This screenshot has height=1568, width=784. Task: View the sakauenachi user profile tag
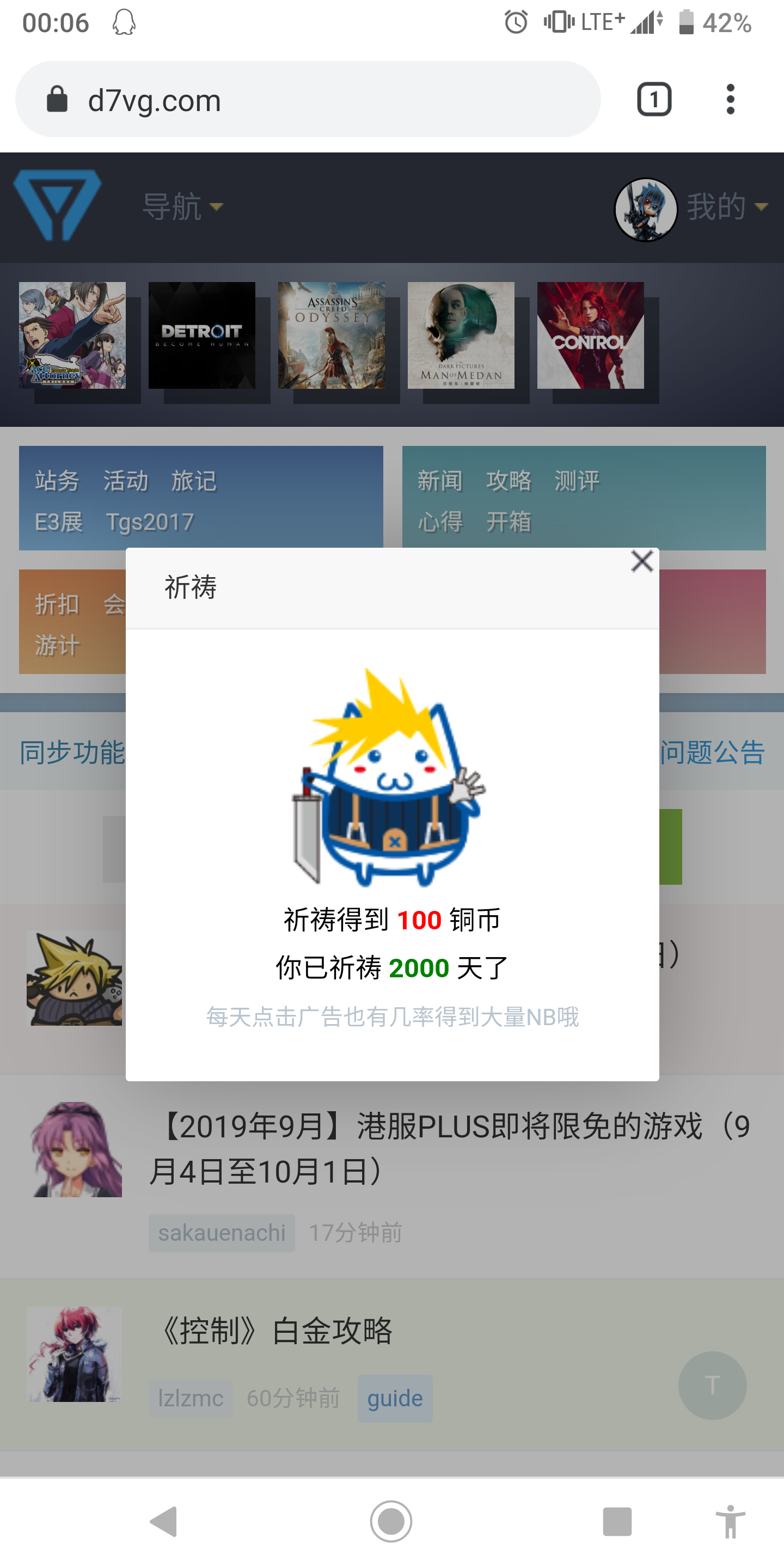(222, 1233)
